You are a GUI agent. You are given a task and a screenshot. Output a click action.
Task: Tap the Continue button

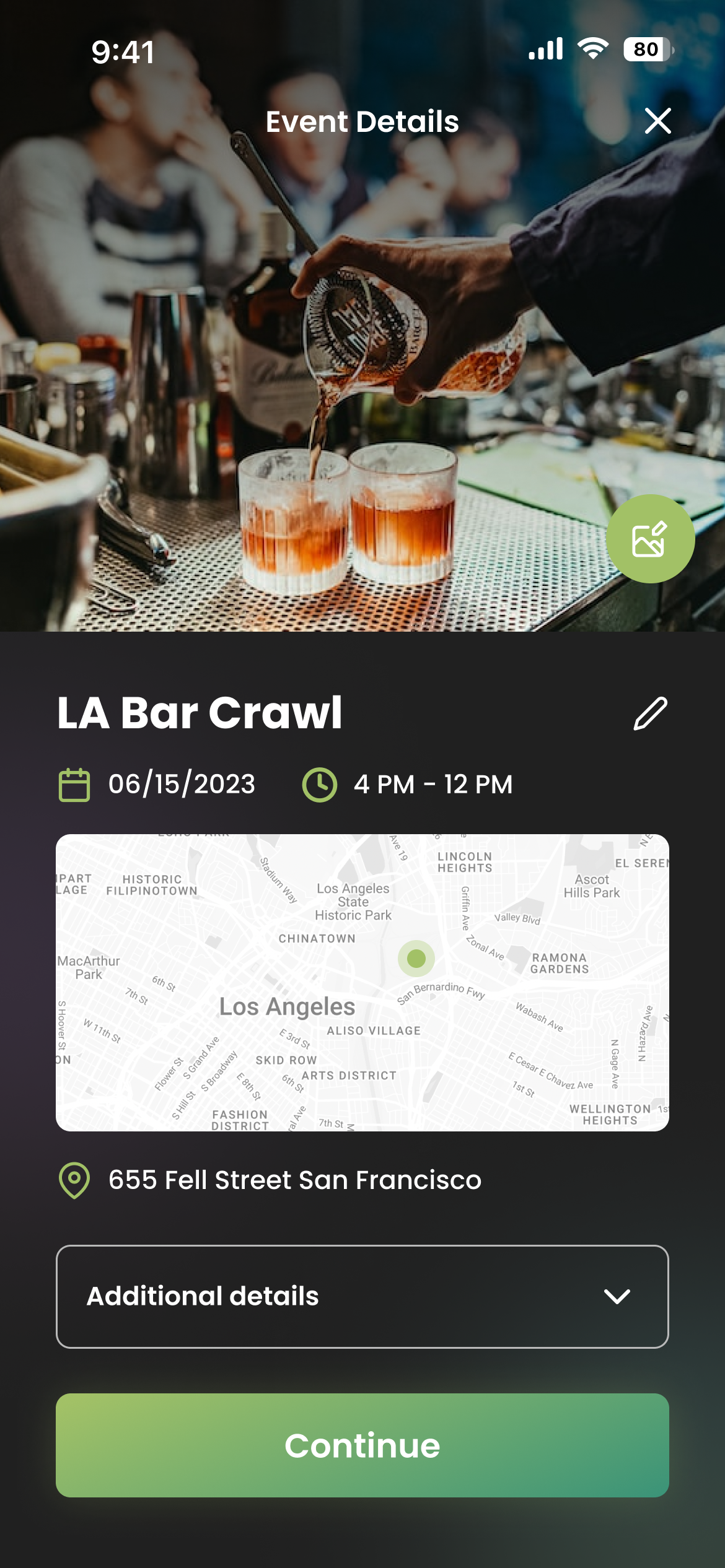click(x=362, y=1445)
